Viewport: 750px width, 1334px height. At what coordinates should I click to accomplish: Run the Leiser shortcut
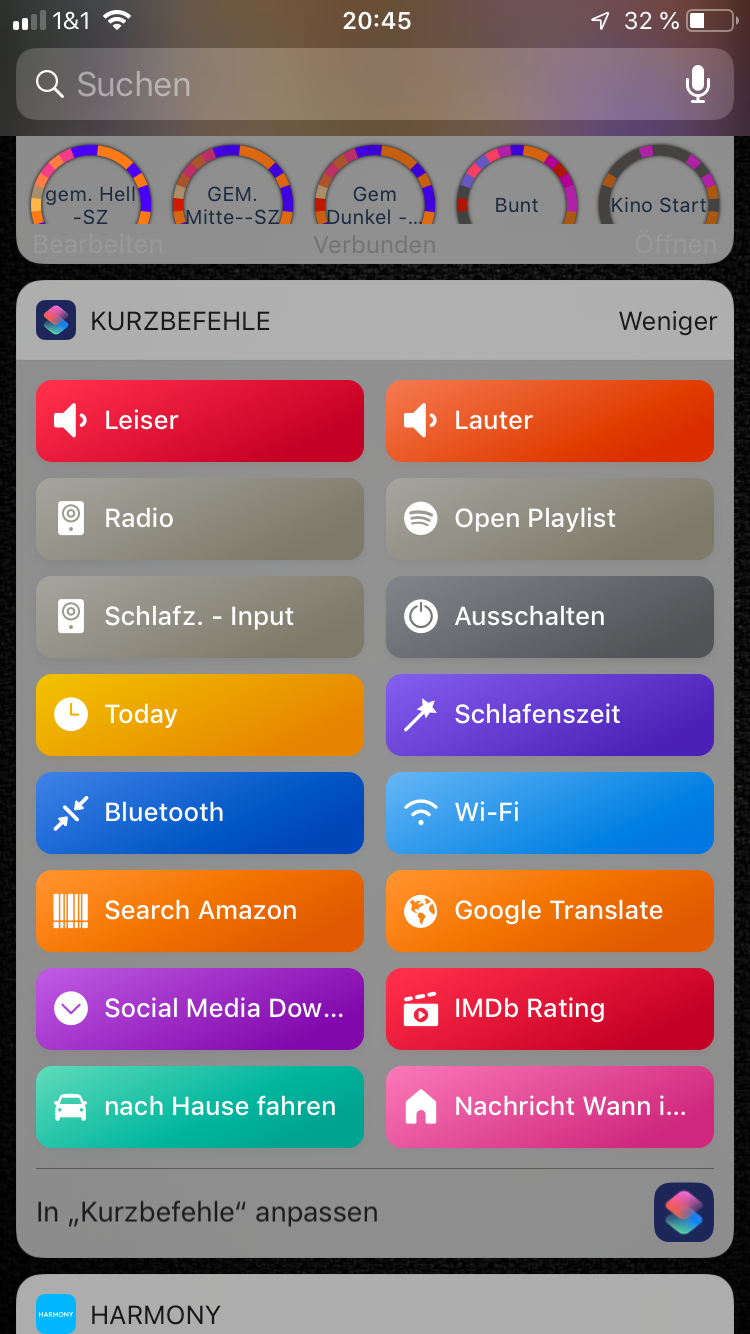200,421
